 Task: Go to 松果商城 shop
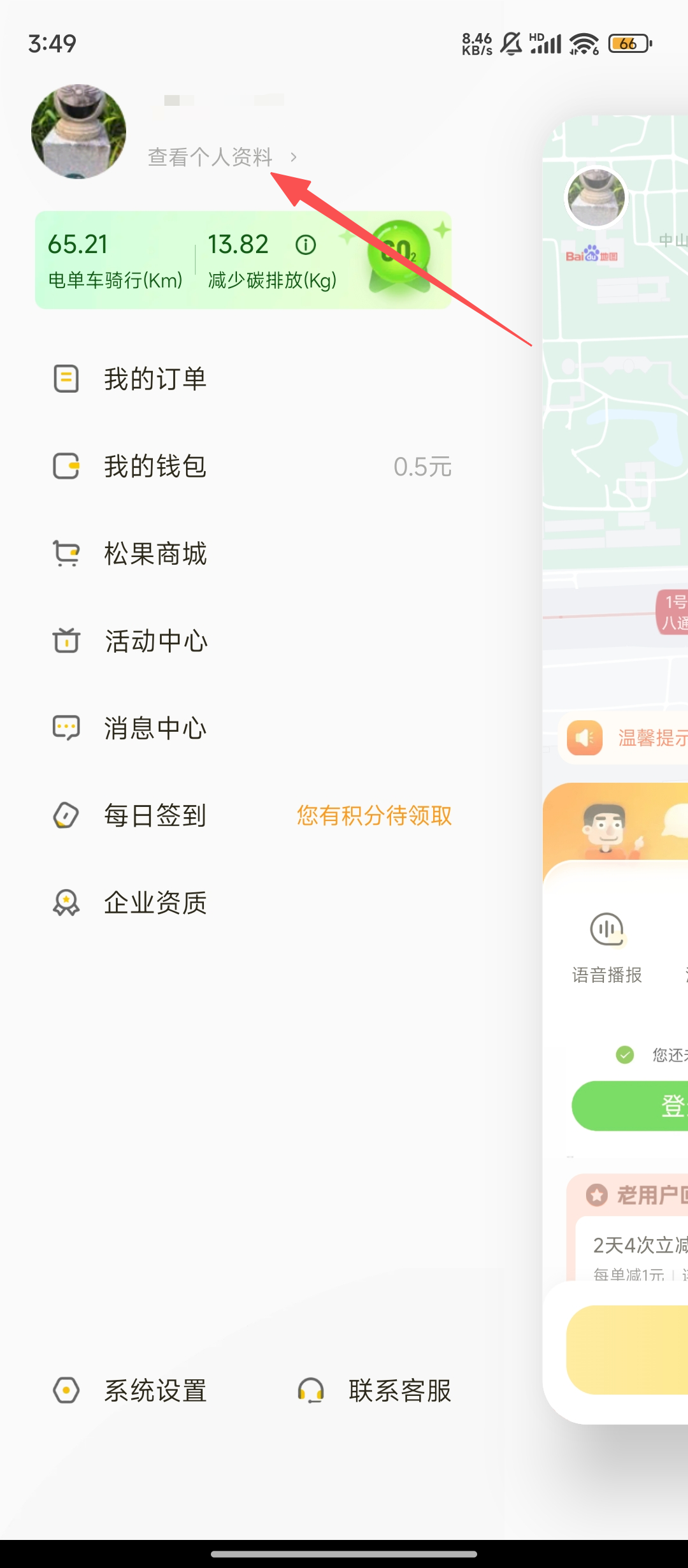(155, 554)
